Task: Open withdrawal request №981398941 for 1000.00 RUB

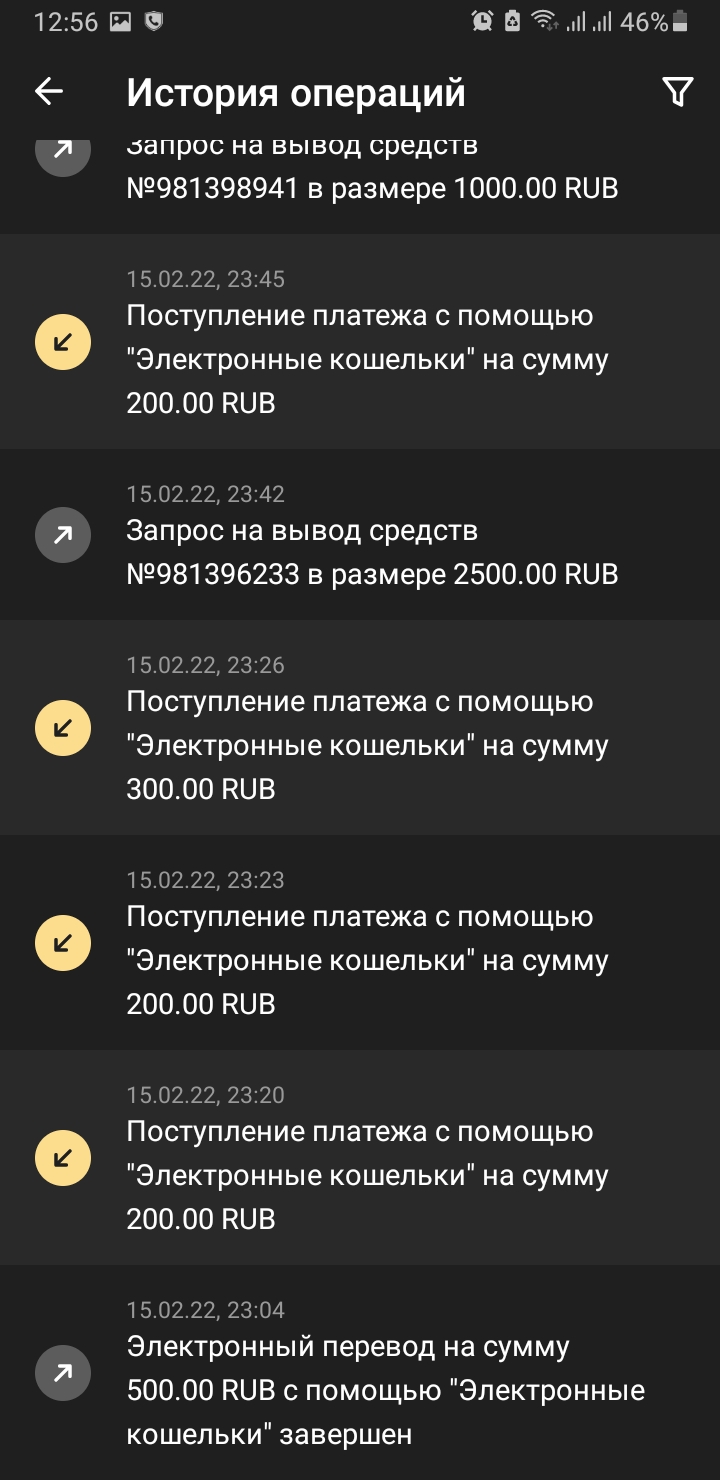Action: click(x=360, y=182)
